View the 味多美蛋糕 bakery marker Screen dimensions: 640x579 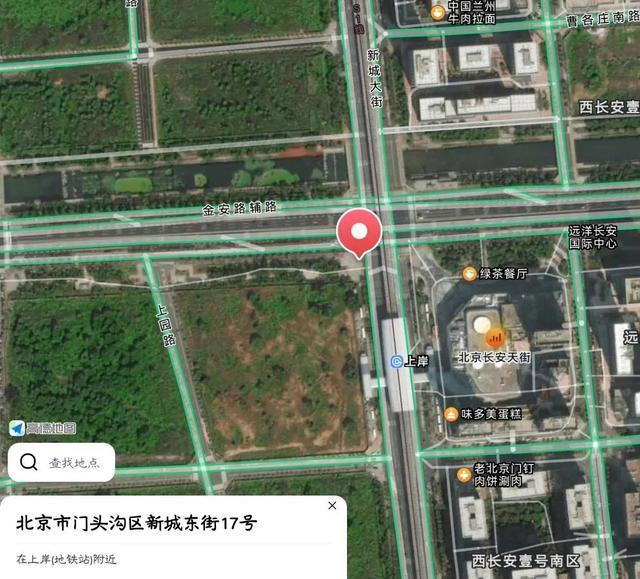[452, 414]
